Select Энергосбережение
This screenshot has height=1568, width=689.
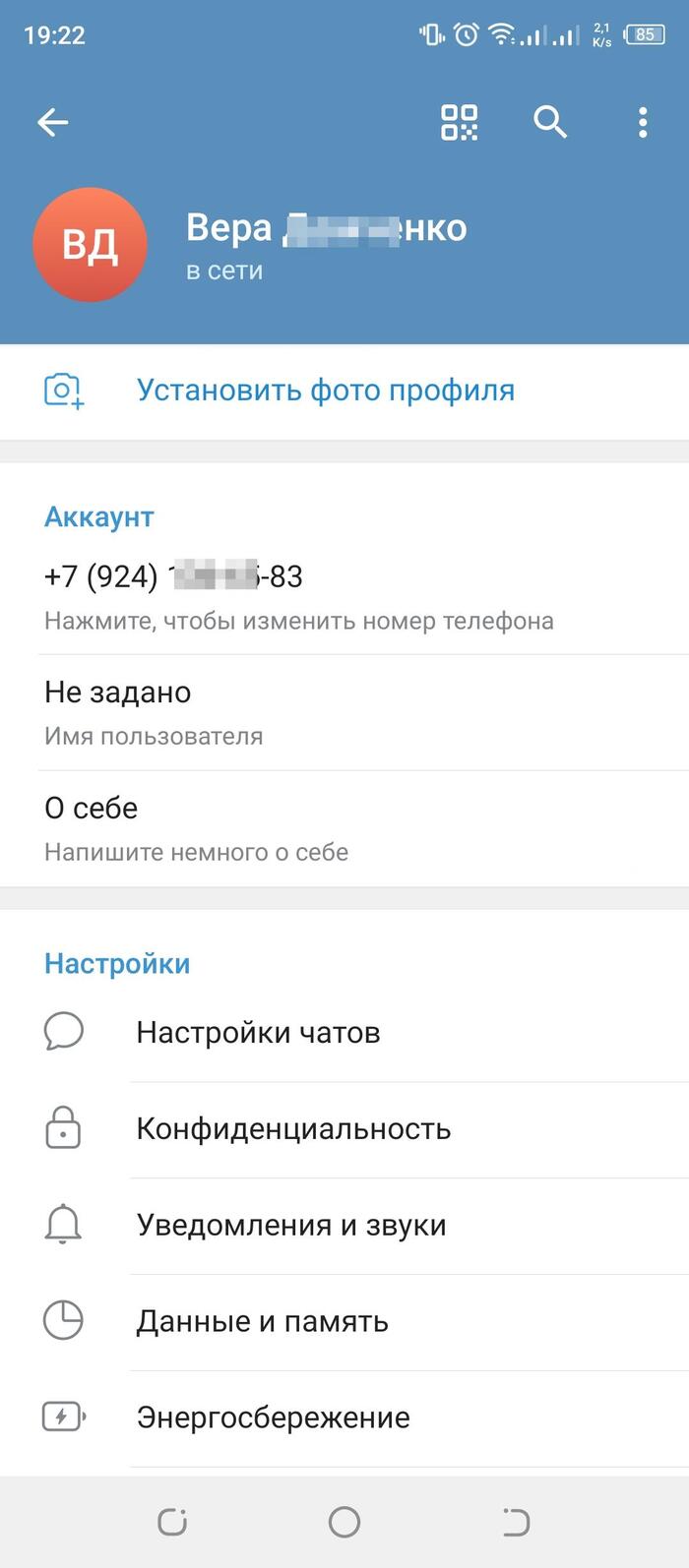[x=273, y=1417]
